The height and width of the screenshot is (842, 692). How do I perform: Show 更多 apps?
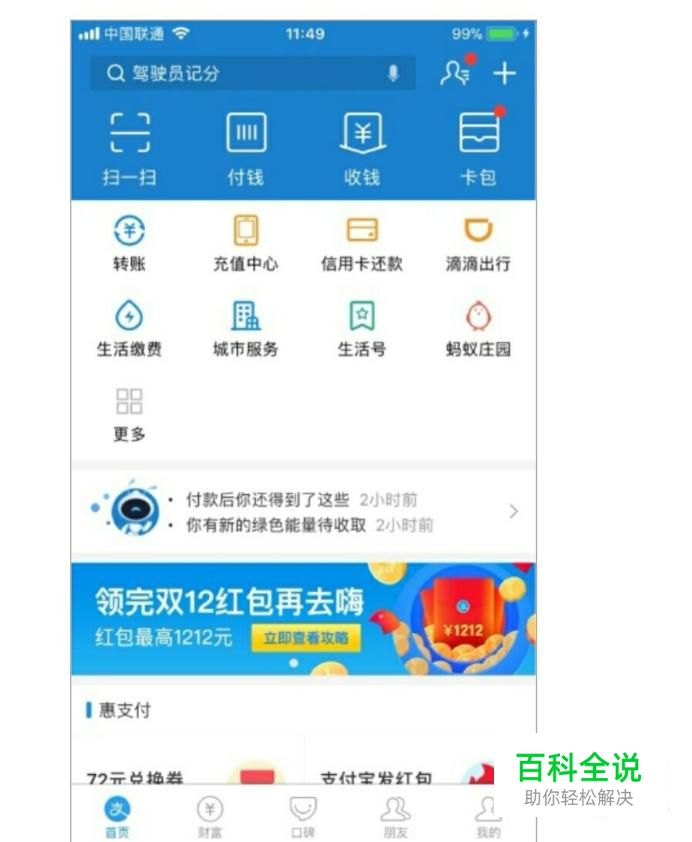[129, 414]
